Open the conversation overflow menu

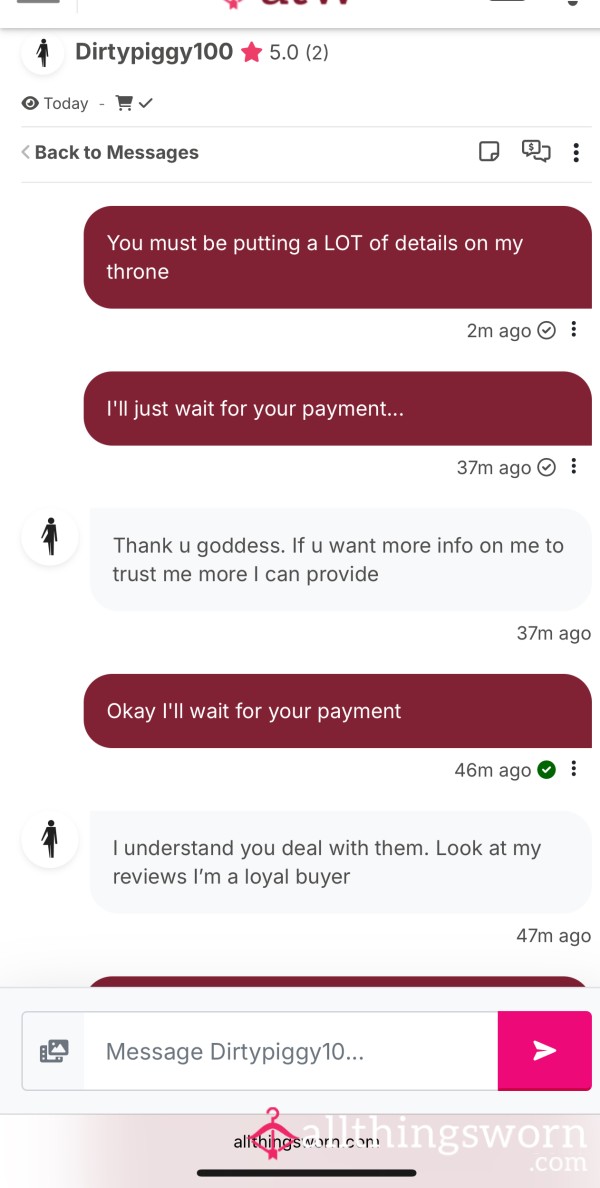[577, 152]
